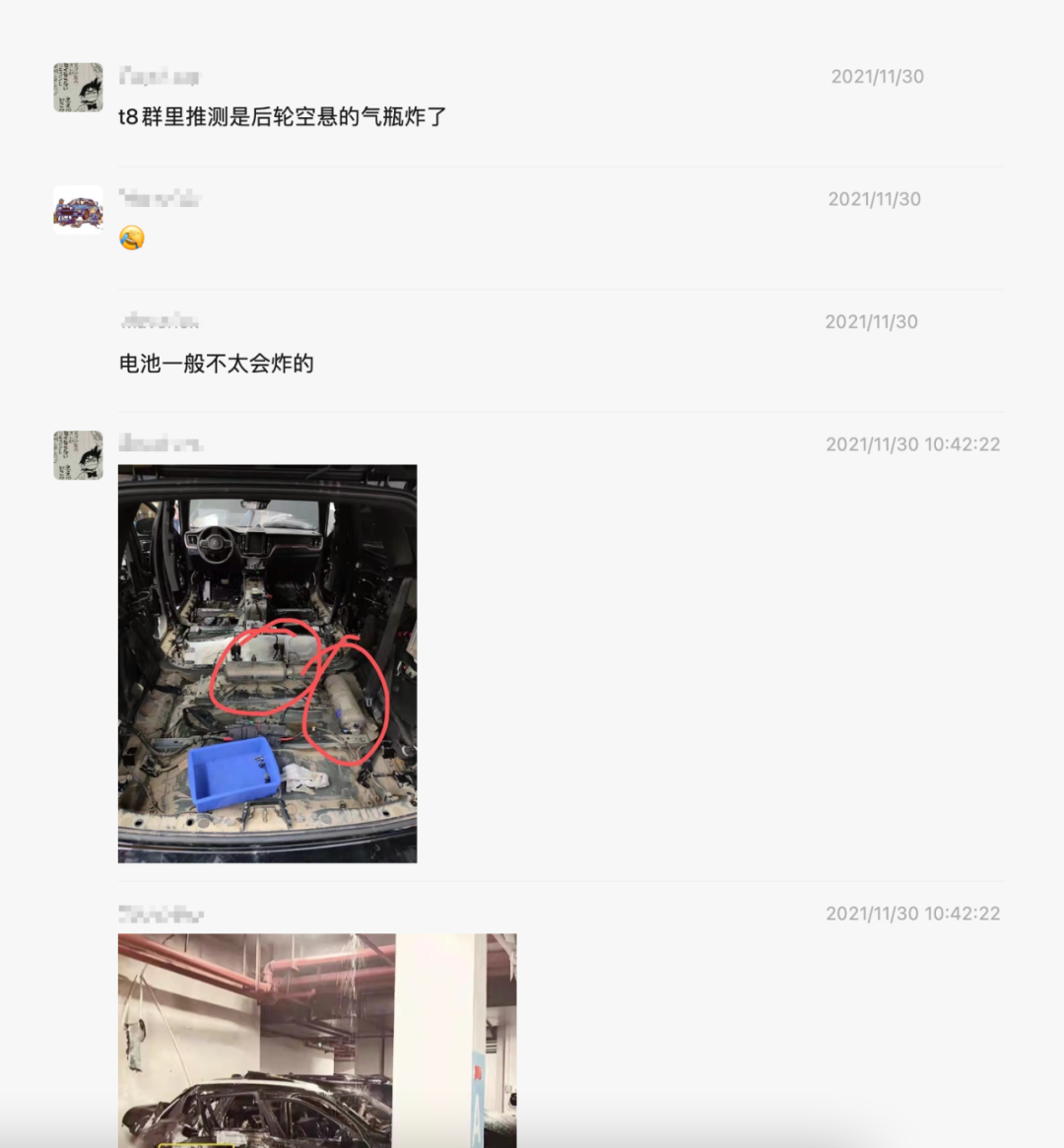The image size is (1064, 1148).
Task: Open the burned car garage photo
Action: coord(316,1040)
